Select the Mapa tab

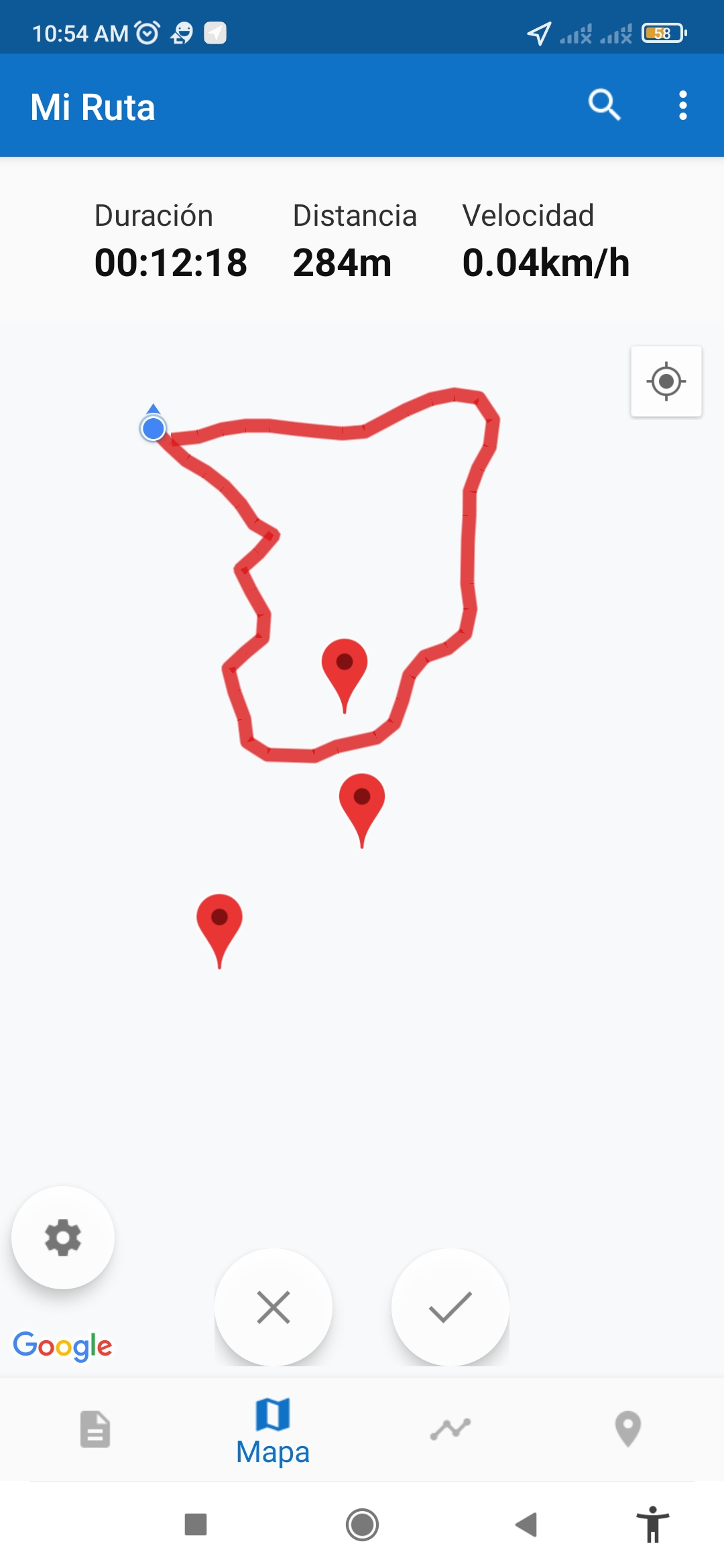tap(273, 1431)
